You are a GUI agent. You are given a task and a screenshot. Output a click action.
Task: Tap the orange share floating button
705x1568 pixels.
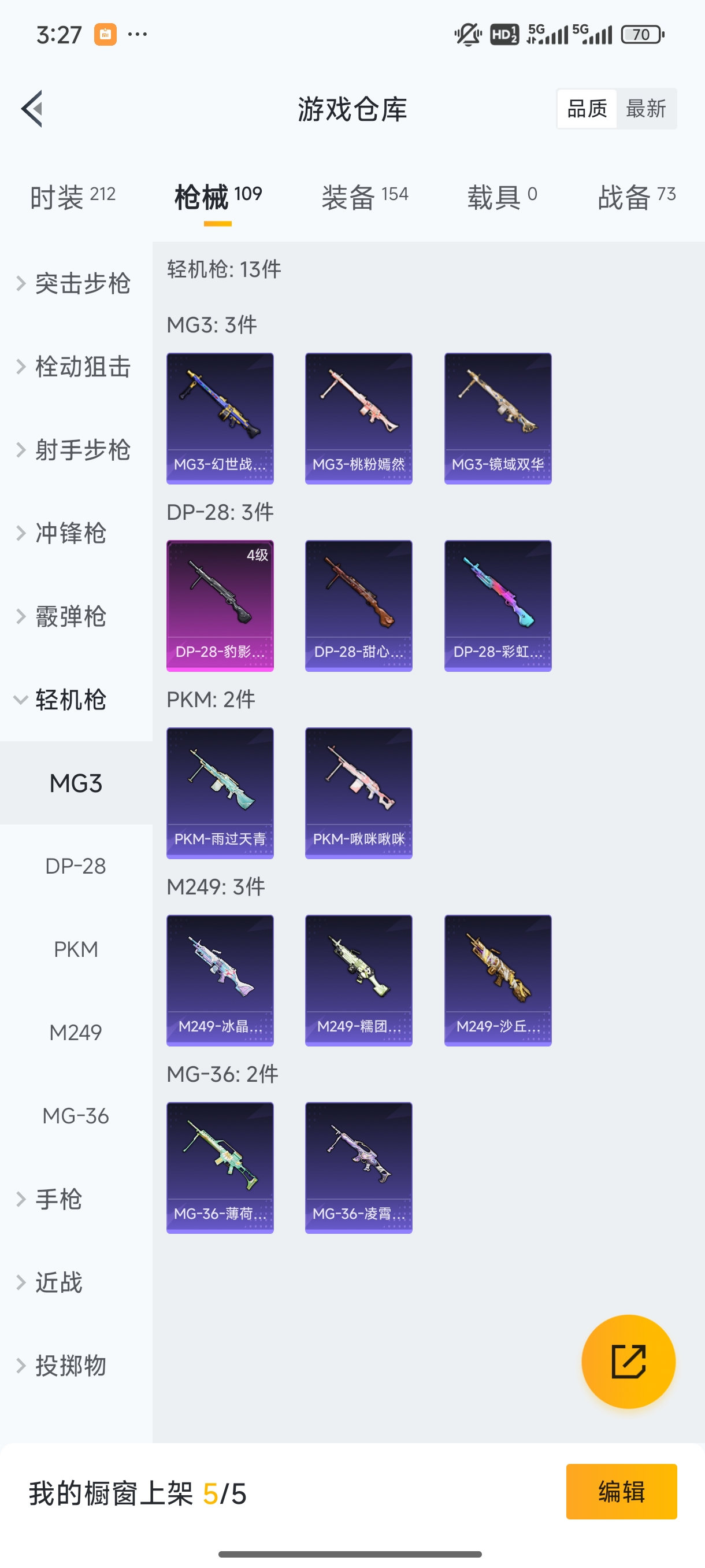coord(628,1362)
